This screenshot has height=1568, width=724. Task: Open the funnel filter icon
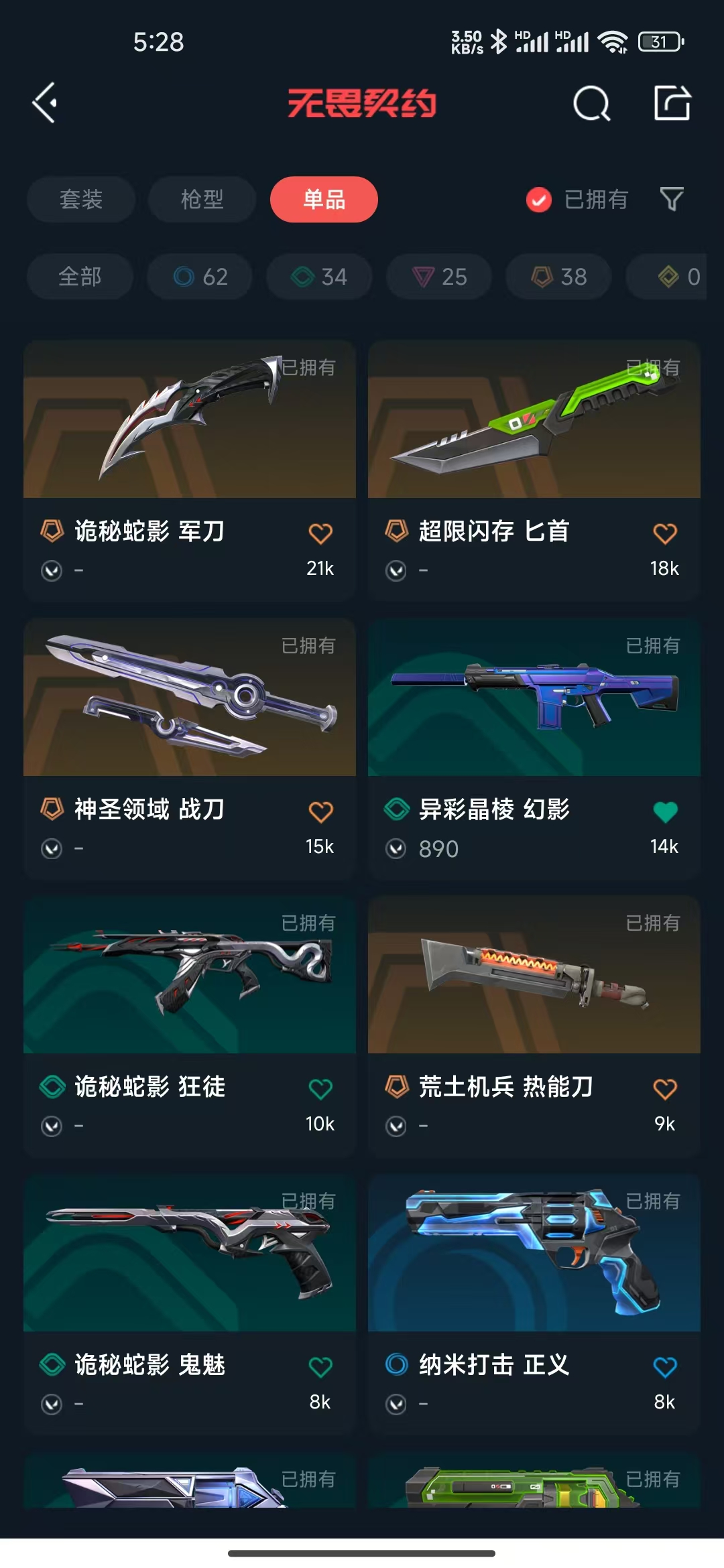(672, 199)
